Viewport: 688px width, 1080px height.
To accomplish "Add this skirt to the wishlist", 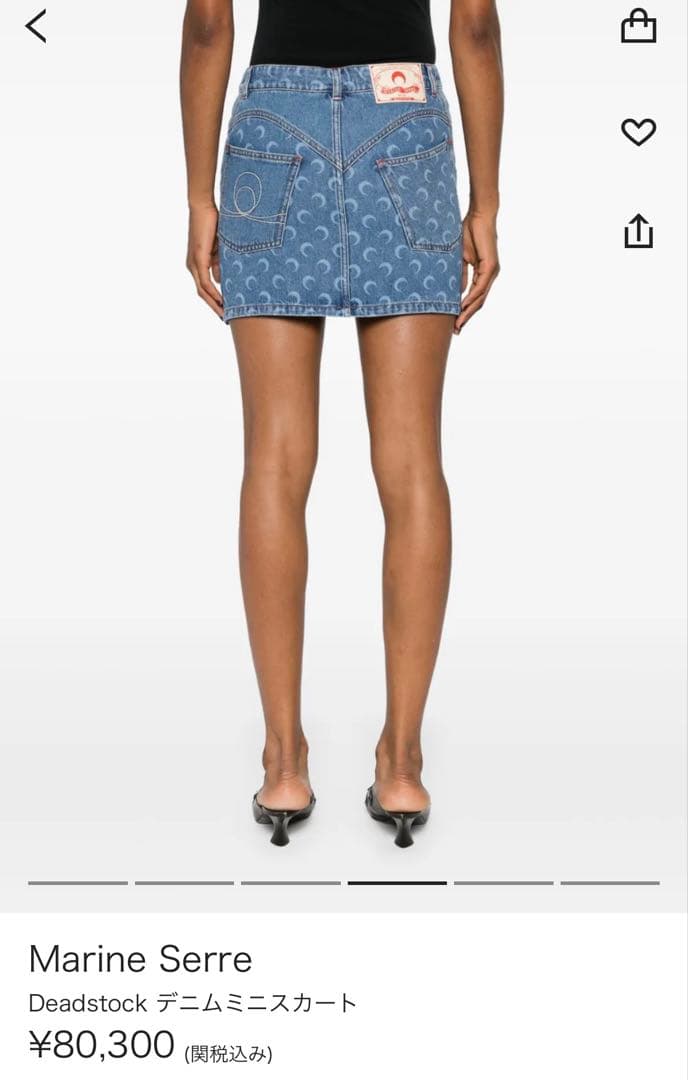I will [x=638, y=132].
